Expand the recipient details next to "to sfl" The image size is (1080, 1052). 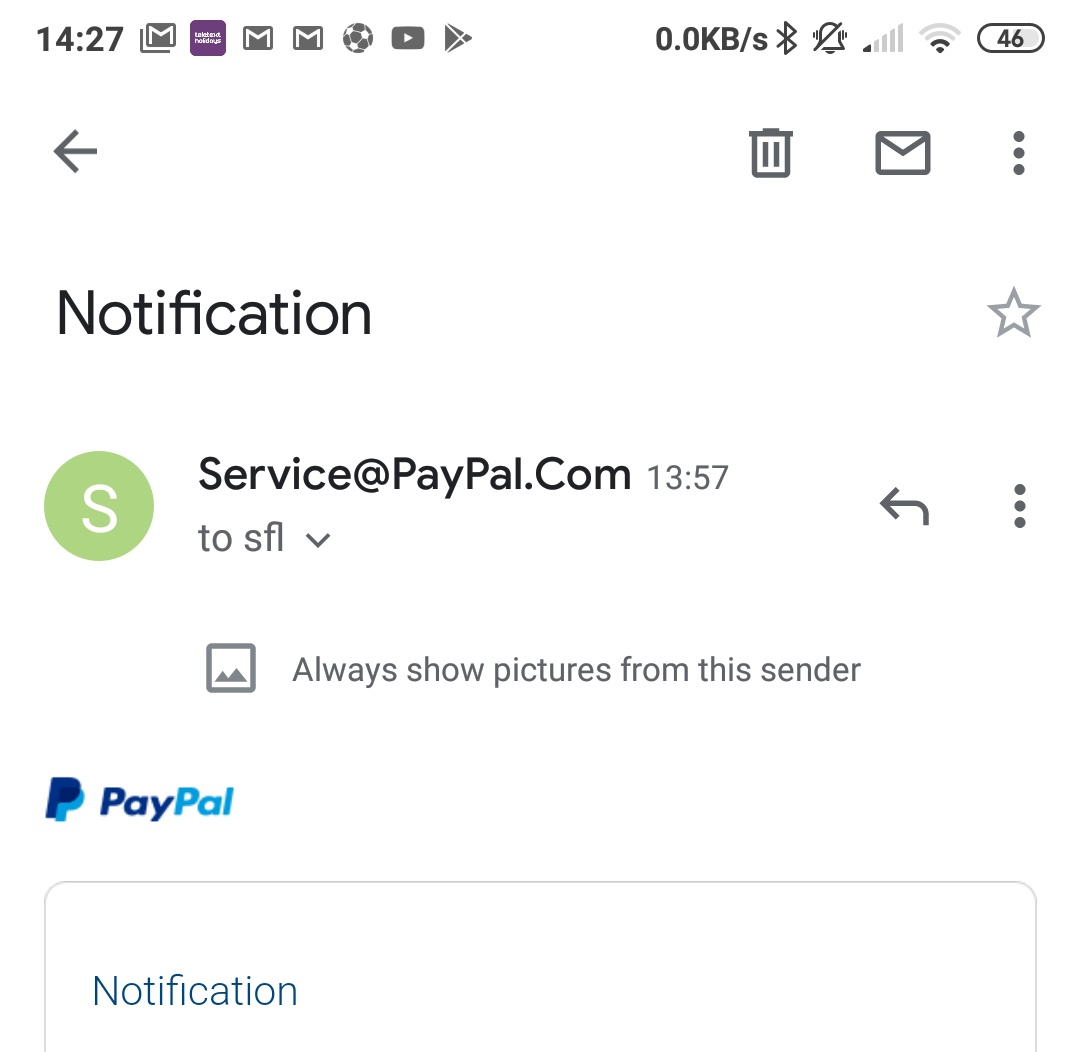[x=318, y=539]
